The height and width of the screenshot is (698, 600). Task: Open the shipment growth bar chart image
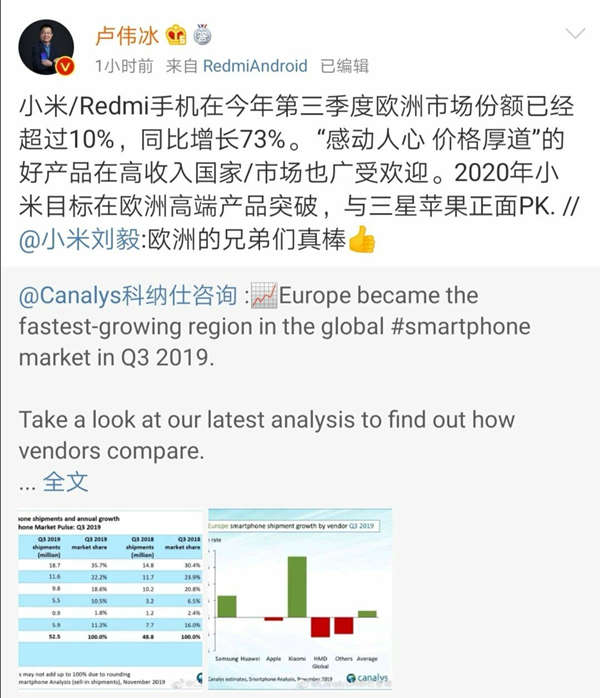click(299, 596)
